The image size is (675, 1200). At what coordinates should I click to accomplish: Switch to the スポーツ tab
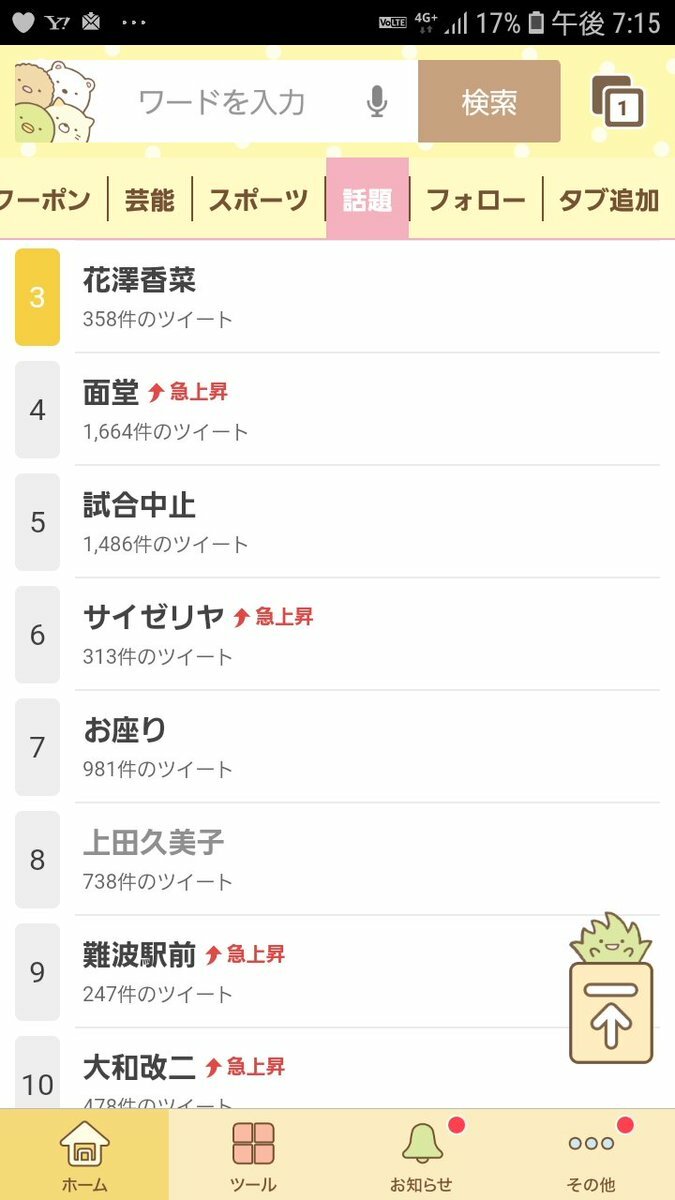coord(258,200)
